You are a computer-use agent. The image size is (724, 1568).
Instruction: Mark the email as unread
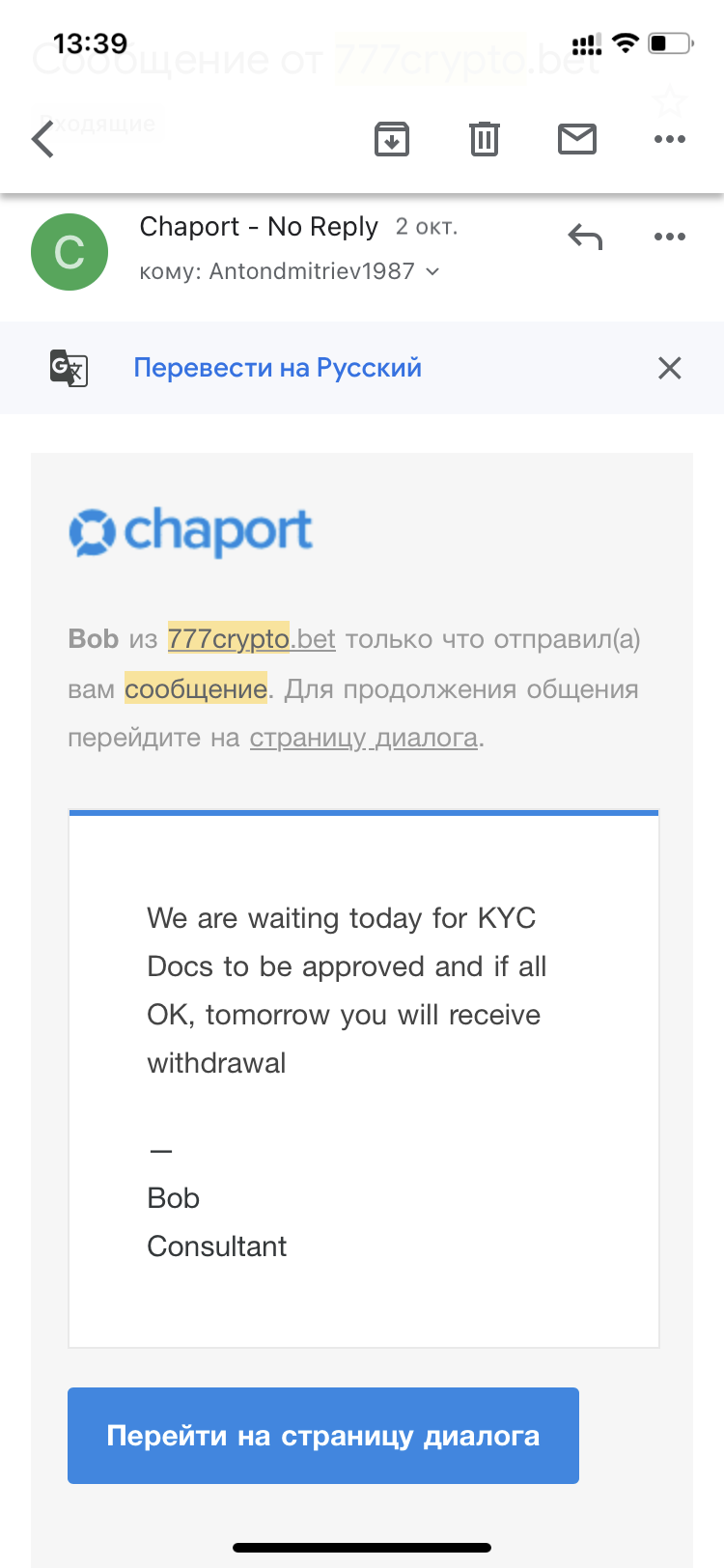[x=577, y=140]
